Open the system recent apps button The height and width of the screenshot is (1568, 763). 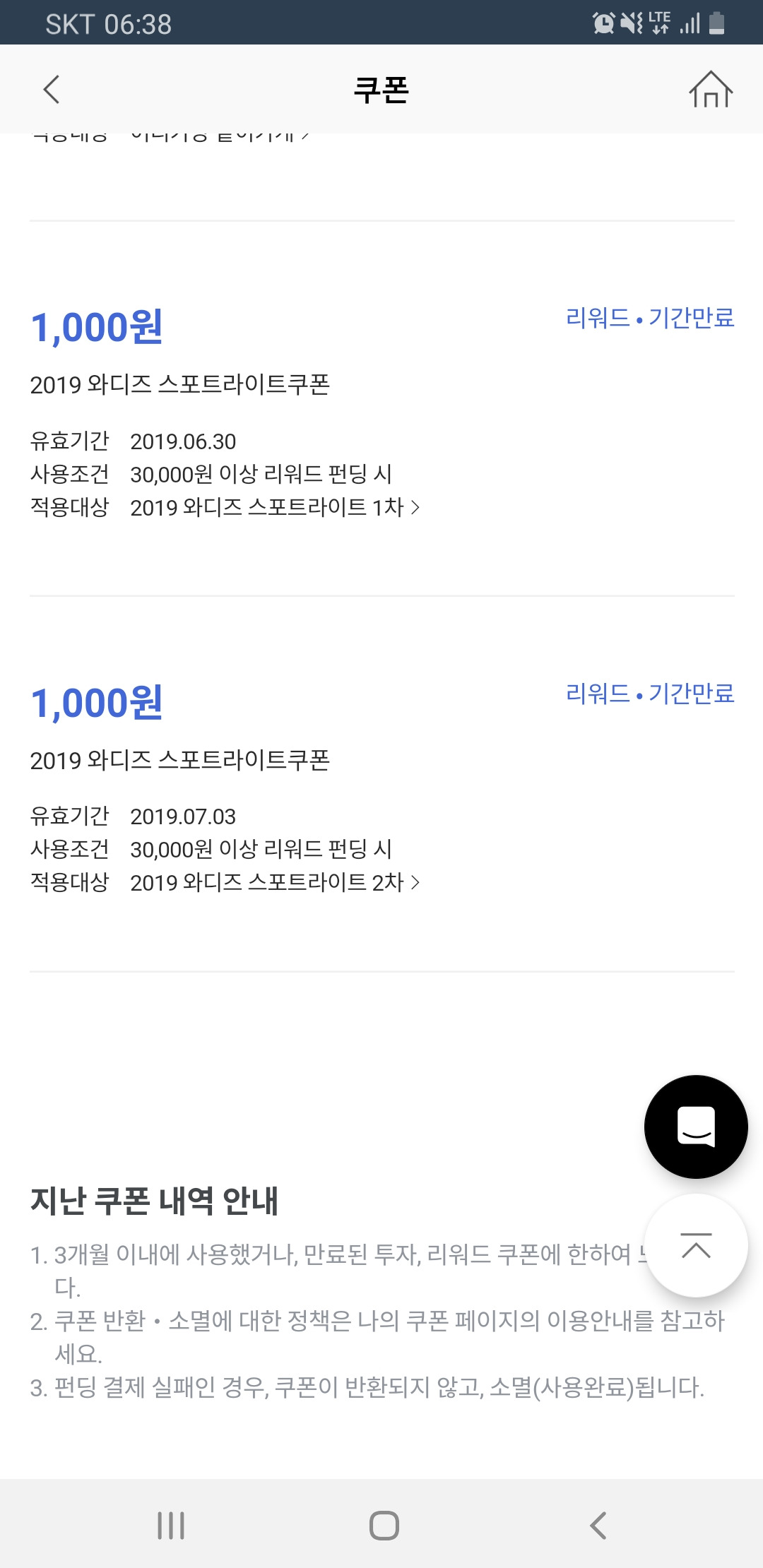coord(171,1526)
